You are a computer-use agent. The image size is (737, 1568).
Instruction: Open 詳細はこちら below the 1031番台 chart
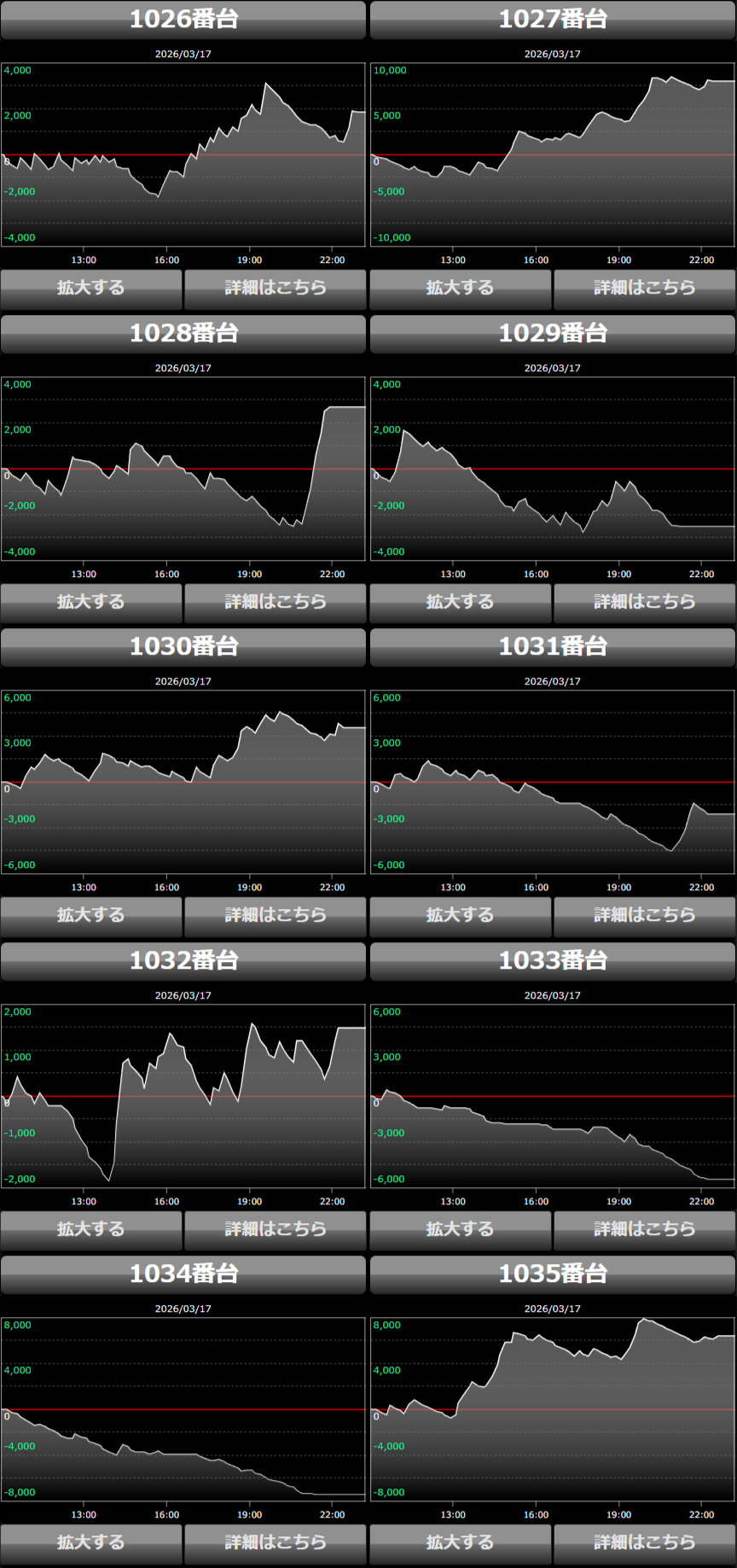tap(644, 916)
